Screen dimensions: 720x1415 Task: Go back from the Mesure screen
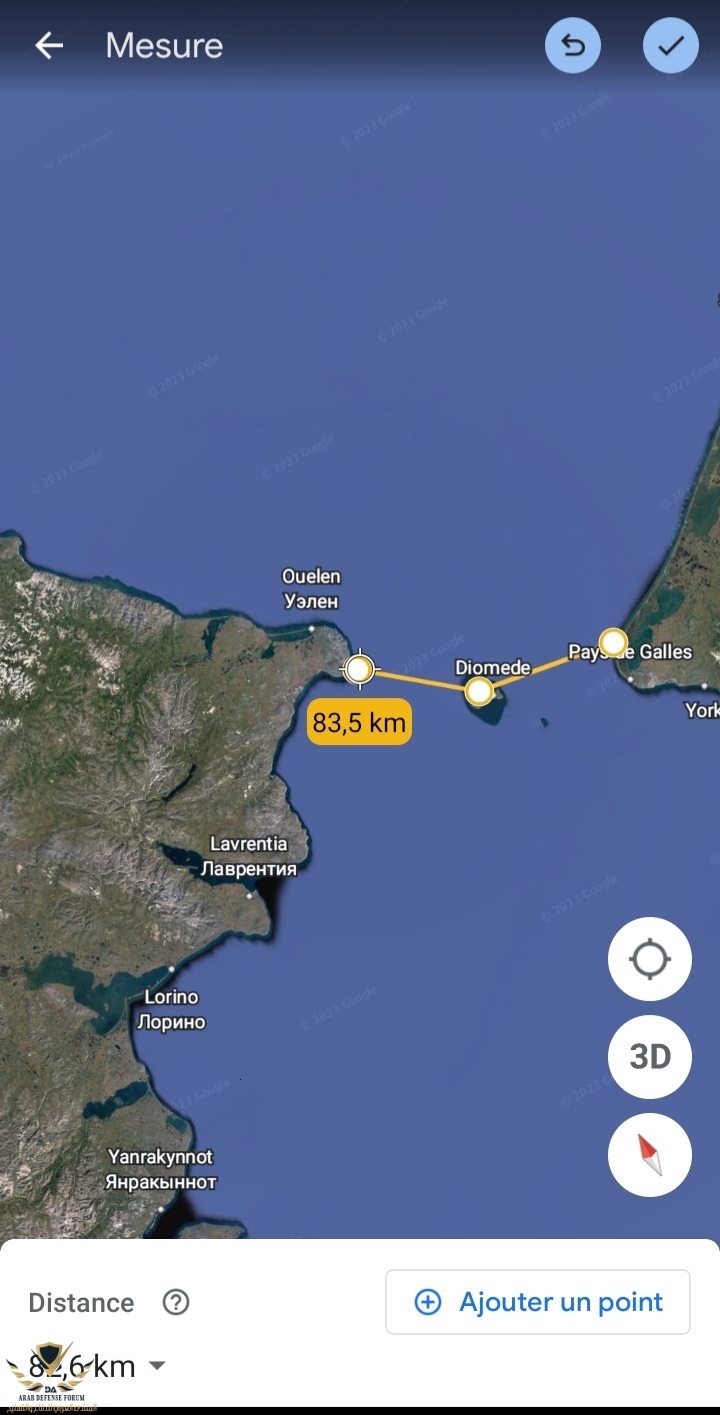point(48,46)
